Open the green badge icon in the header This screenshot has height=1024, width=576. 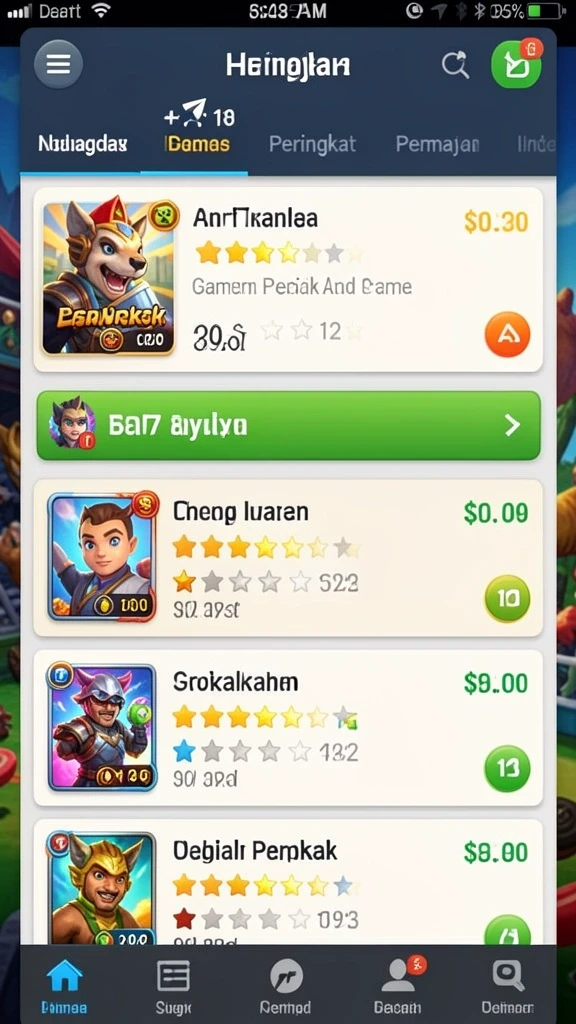(516, 63)
